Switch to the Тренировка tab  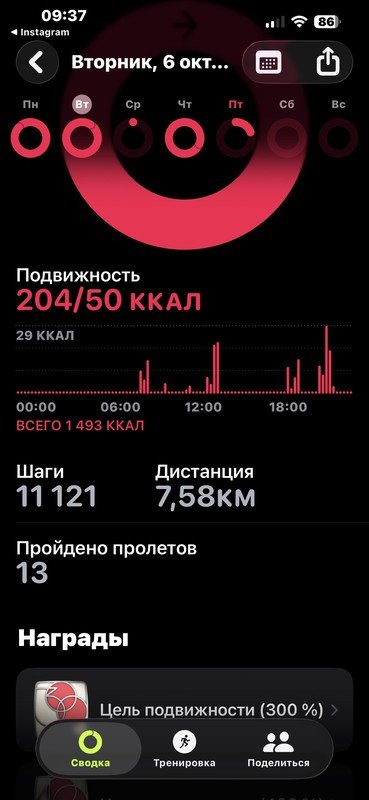tap(184, 749)
